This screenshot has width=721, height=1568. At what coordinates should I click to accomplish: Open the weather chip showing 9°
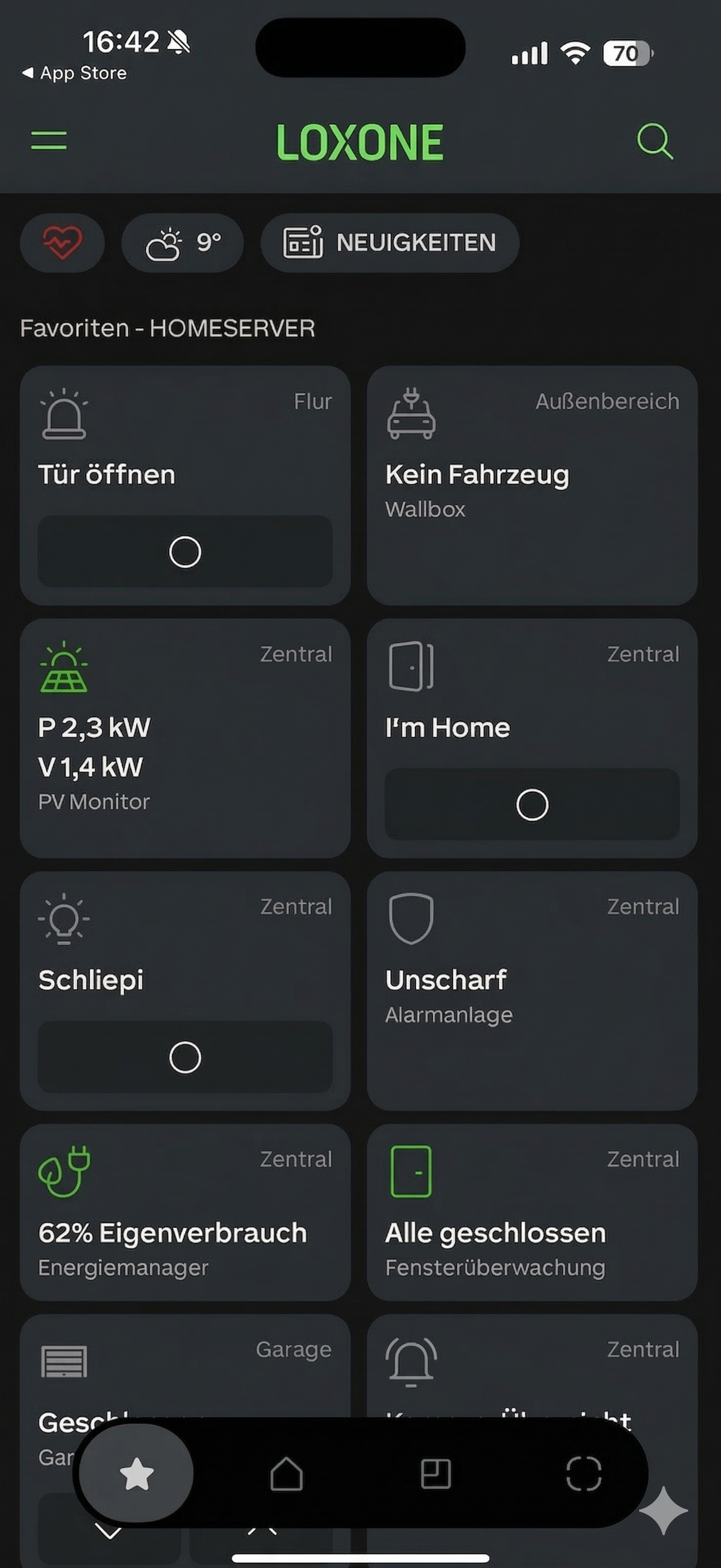(182, 242)
